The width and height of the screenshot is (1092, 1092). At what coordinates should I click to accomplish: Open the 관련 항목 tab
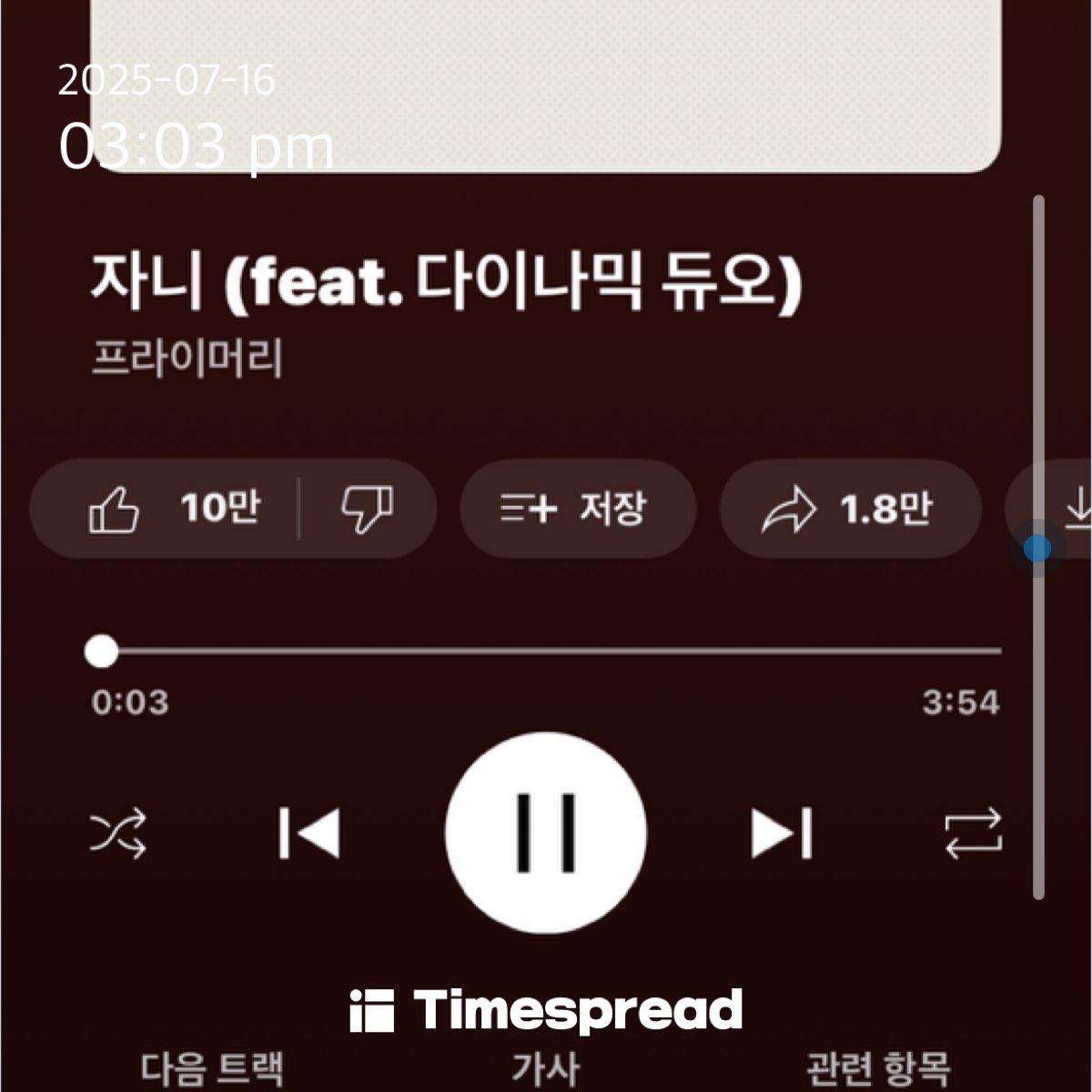[877, 1068]
